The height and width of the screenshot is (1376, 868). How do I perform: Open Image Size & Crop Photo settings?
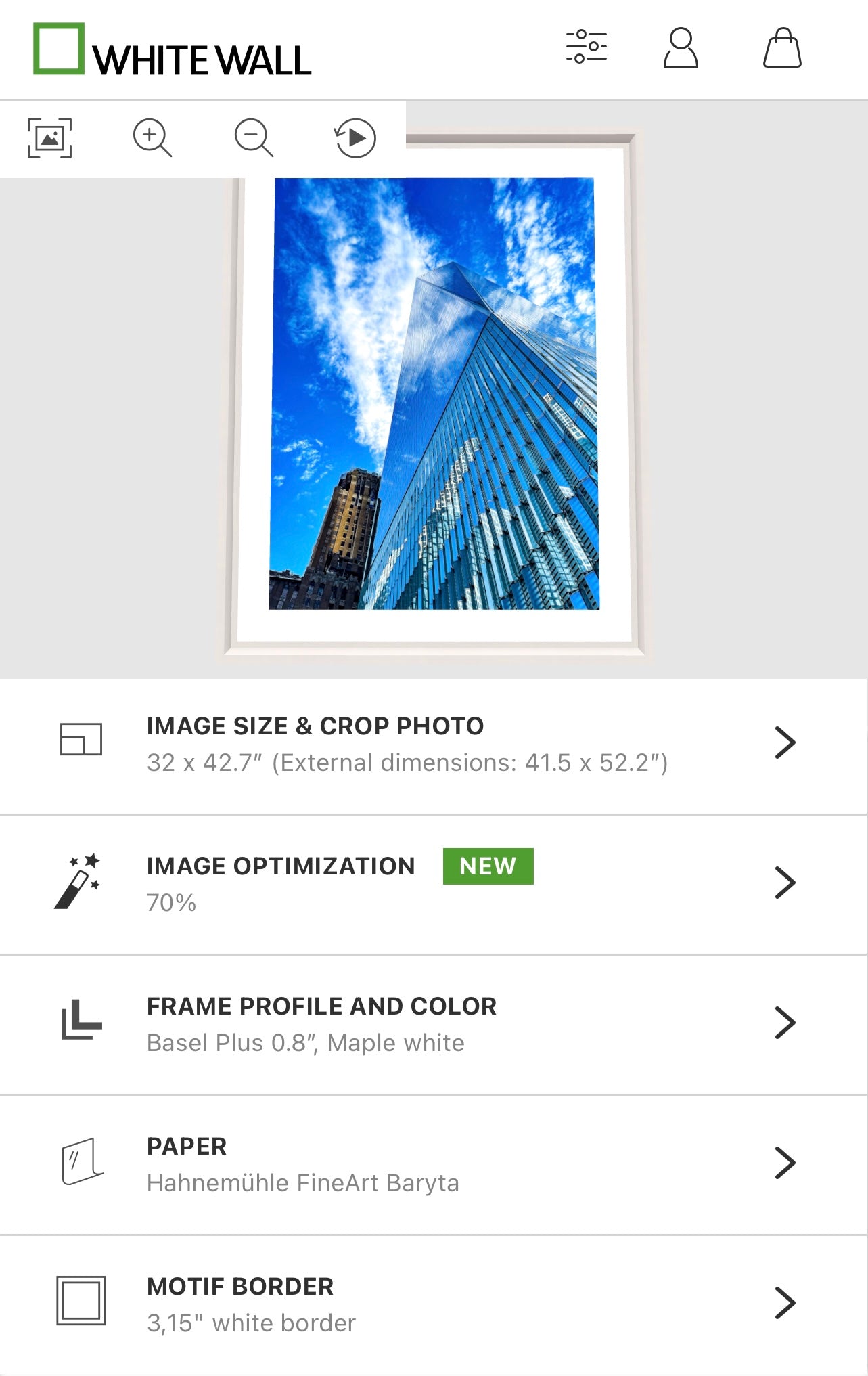tap(433, 745)
